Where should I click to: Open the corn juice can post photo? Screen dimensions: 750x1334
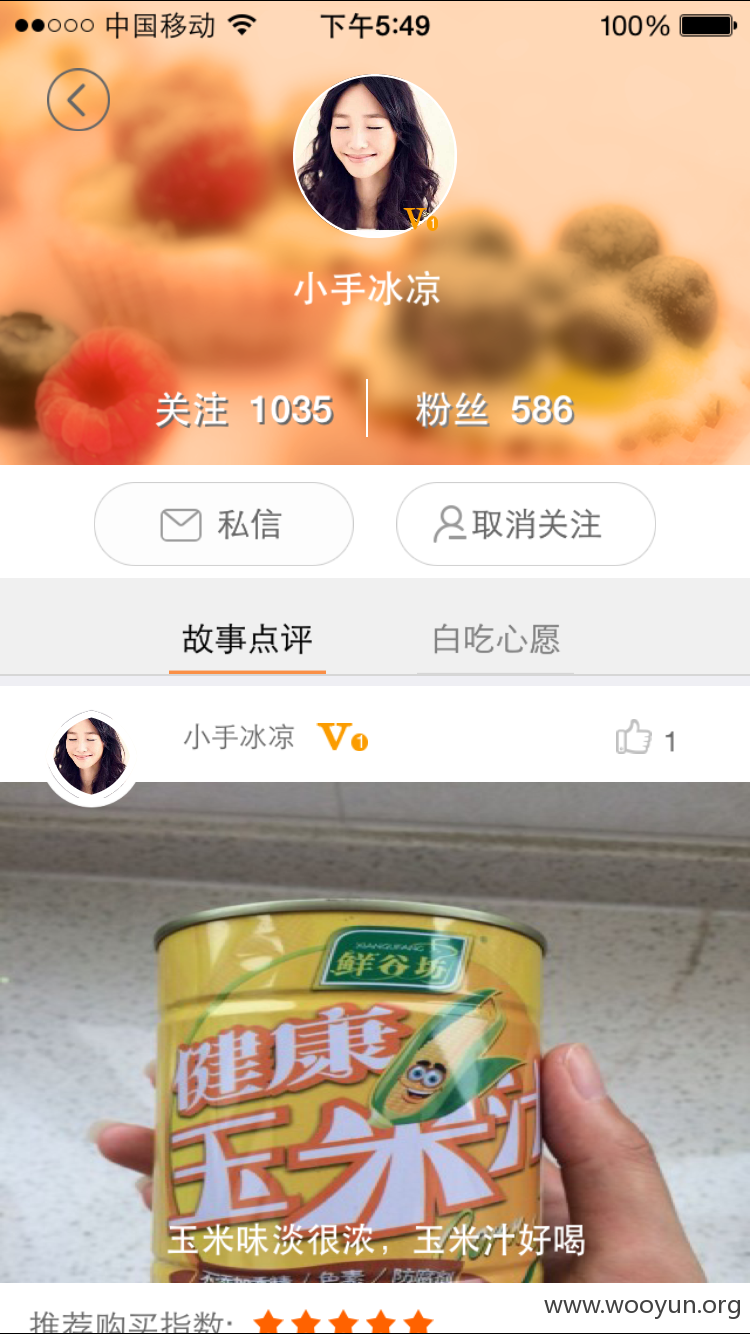(x=375, y=1032)
